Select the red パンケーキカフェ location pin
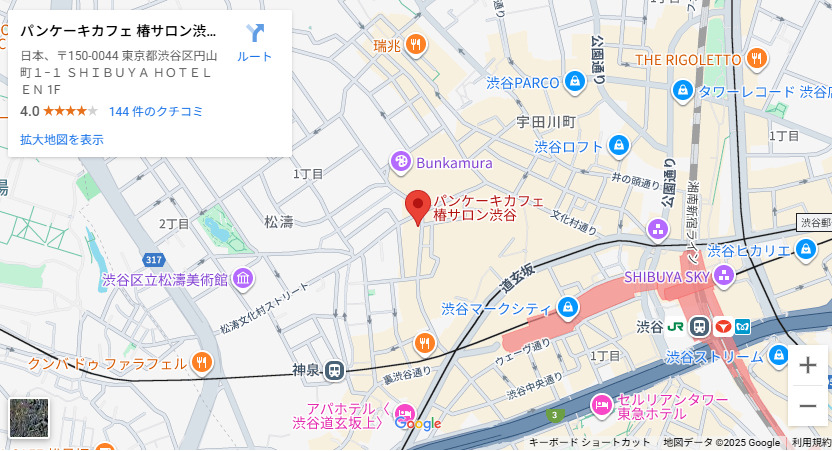Image resolution: width=832 pixels, height=451 pixels. point(418,206)
